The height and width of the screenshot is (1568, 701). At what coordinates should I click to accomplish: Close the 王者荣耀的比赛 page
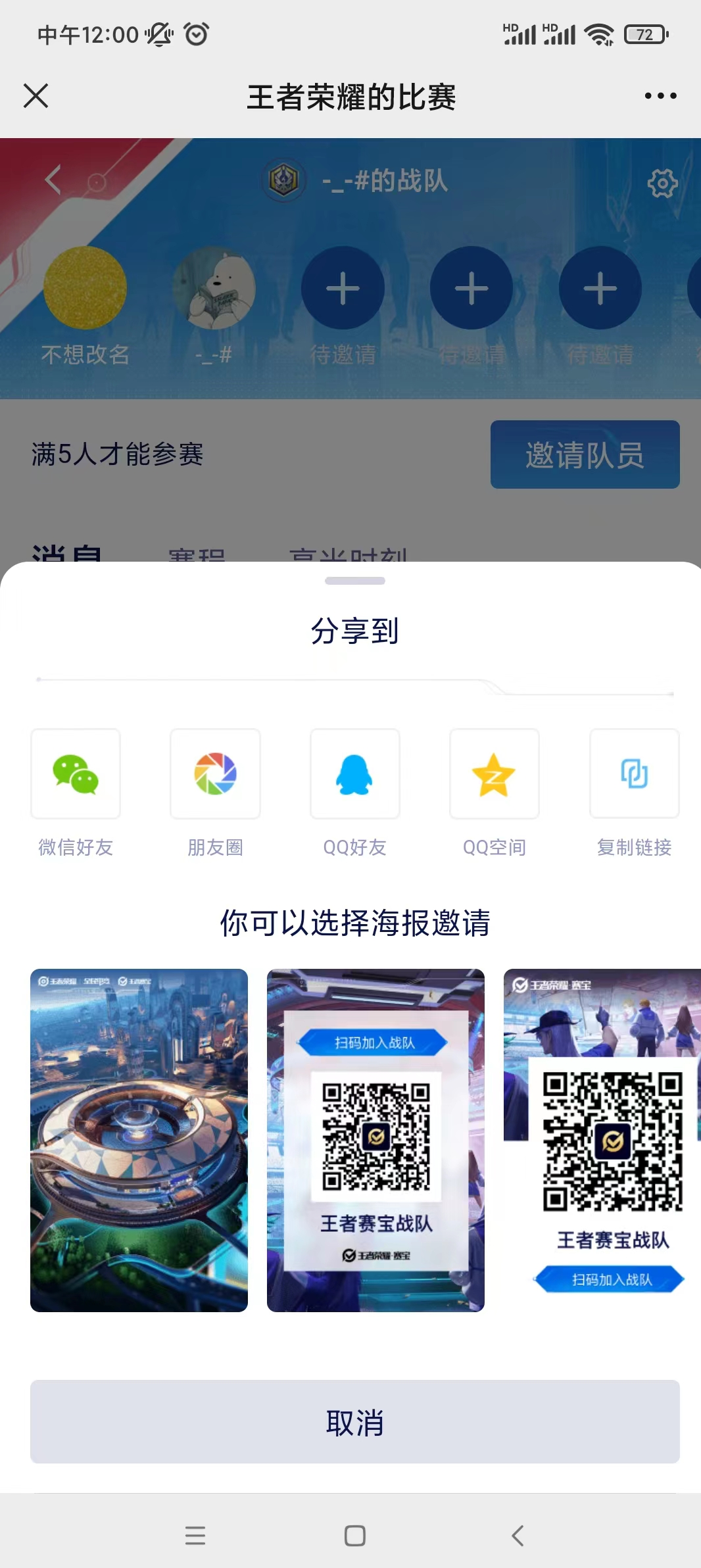[x=36, y=96]
